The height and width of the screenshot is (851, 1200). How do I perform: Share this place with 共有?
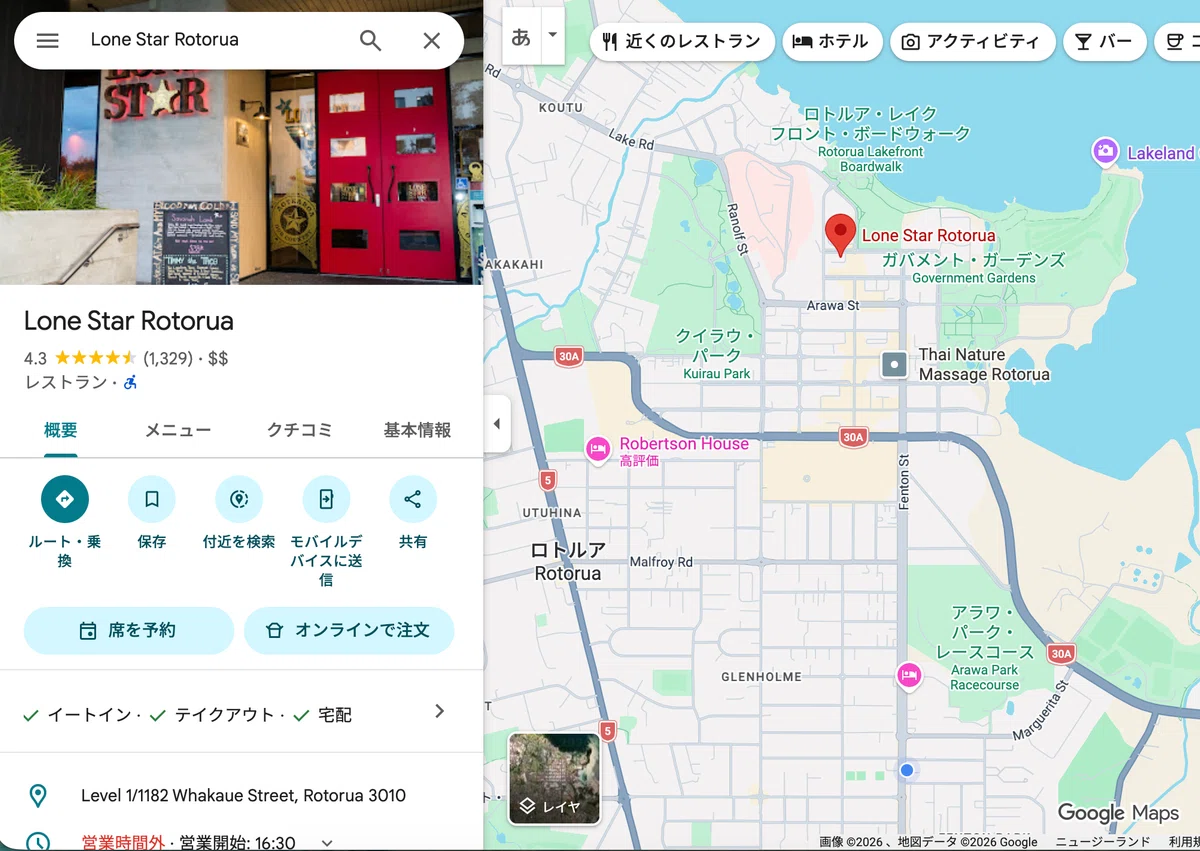point(413,513)
